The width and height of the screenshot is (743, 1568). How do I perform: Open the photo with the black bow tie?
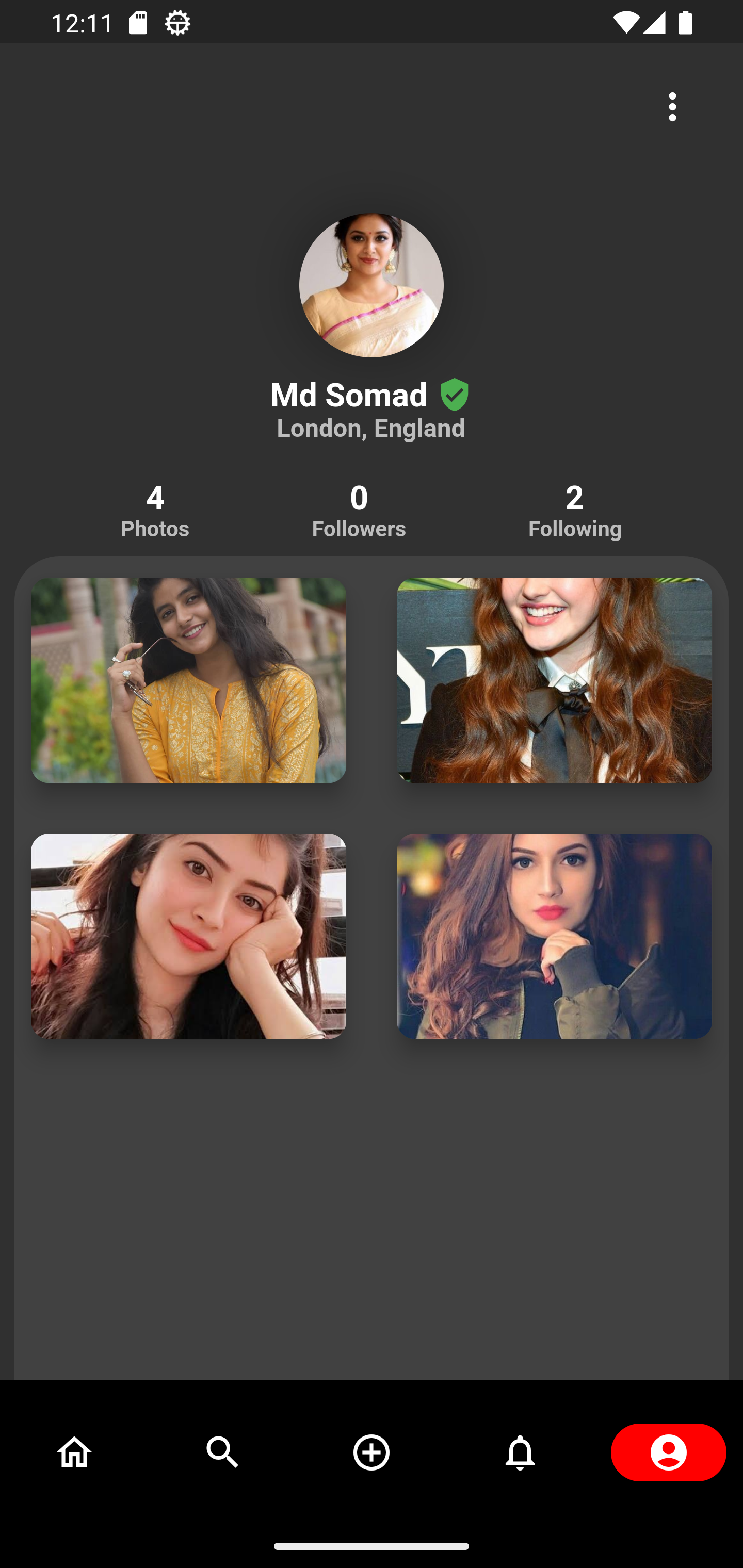point(554,680)
